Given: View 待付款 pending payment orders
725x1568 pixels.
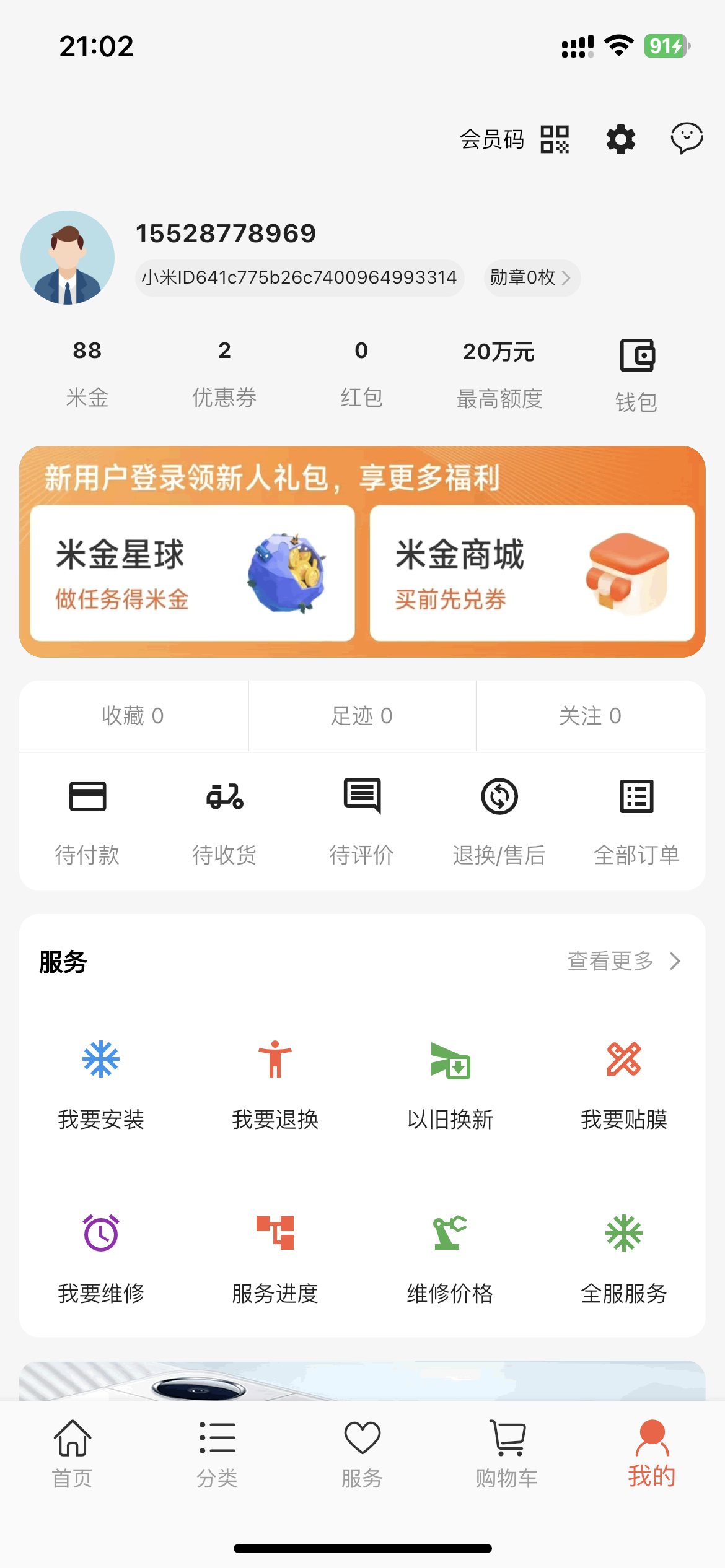Looking at the screenshot, I should (x=87, y=821).
